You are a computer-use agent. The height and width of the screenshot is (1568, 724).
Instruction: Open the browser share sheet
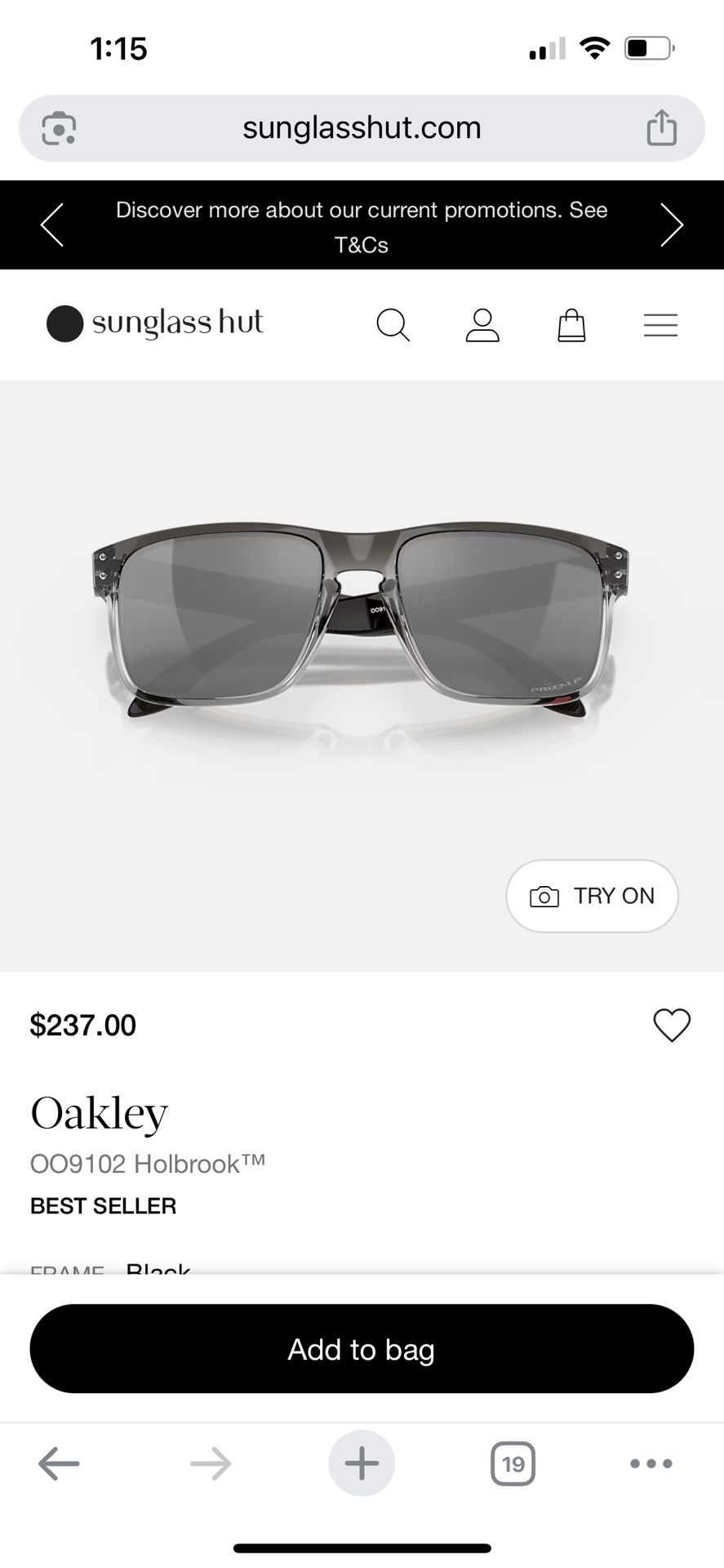tap(661, 128)
